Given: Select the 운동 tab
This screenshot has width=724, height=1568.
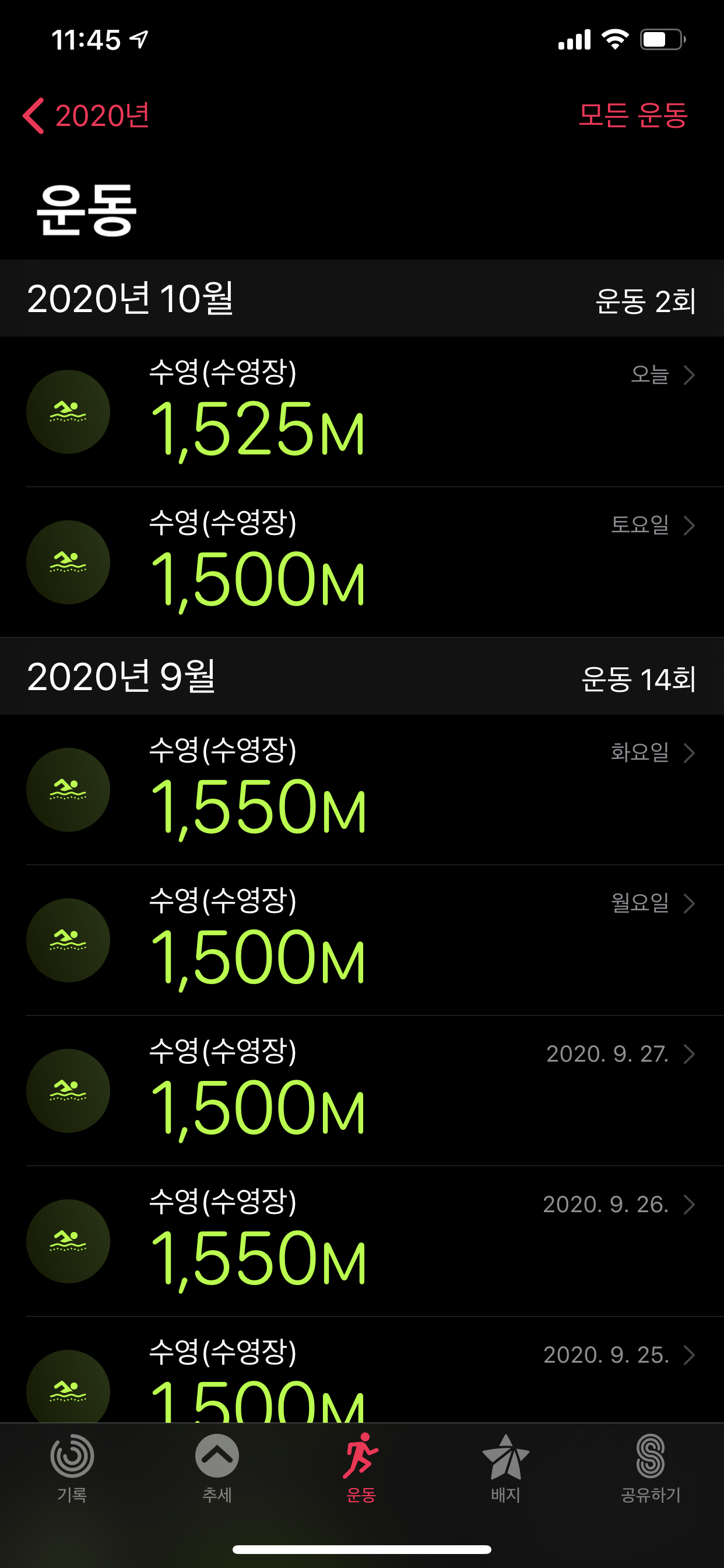Looking at the screenshot, I should [x=361, y=1468].
